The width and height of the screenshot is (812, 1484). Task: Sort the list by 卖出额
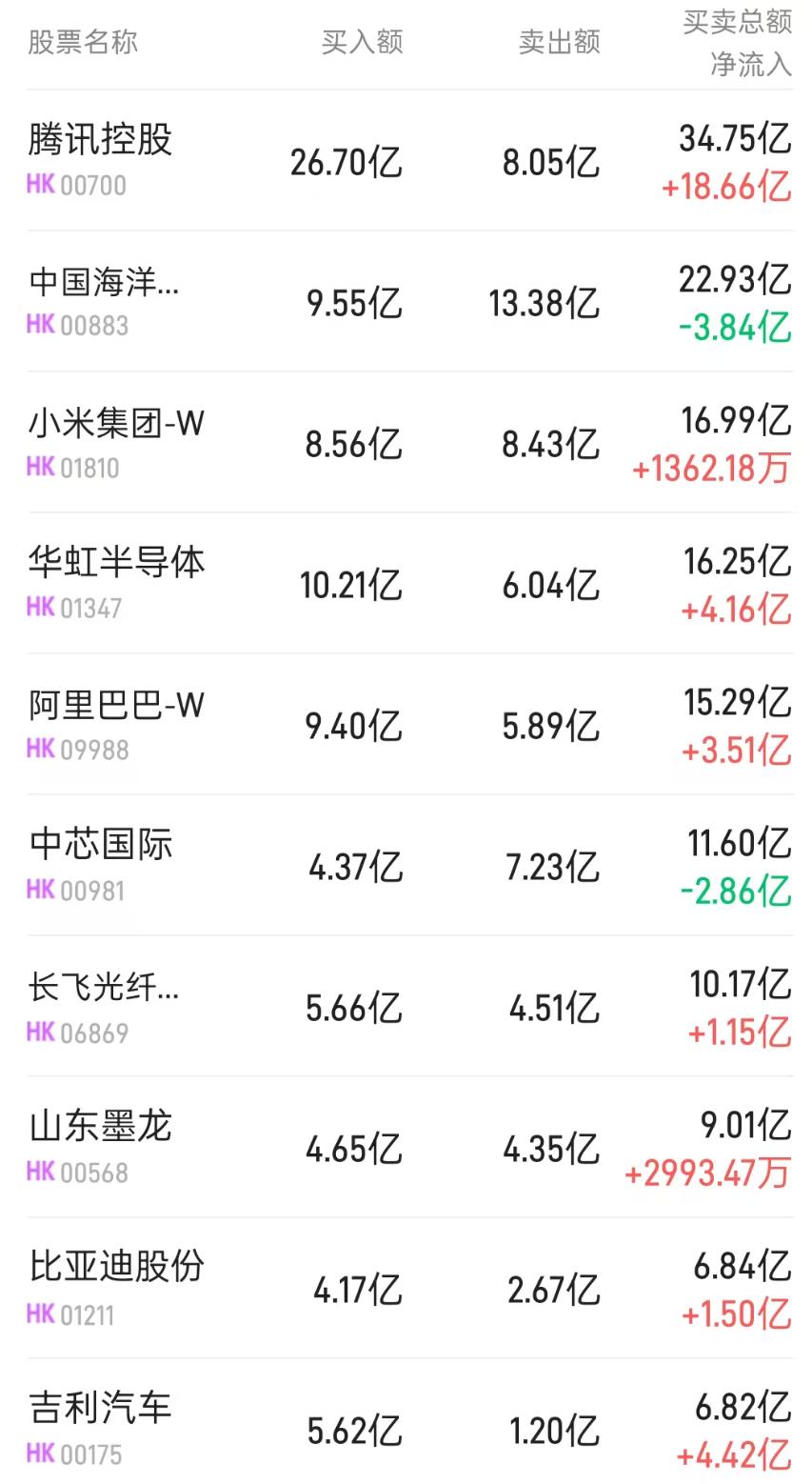pyautogui.click(x=560, y=41)
